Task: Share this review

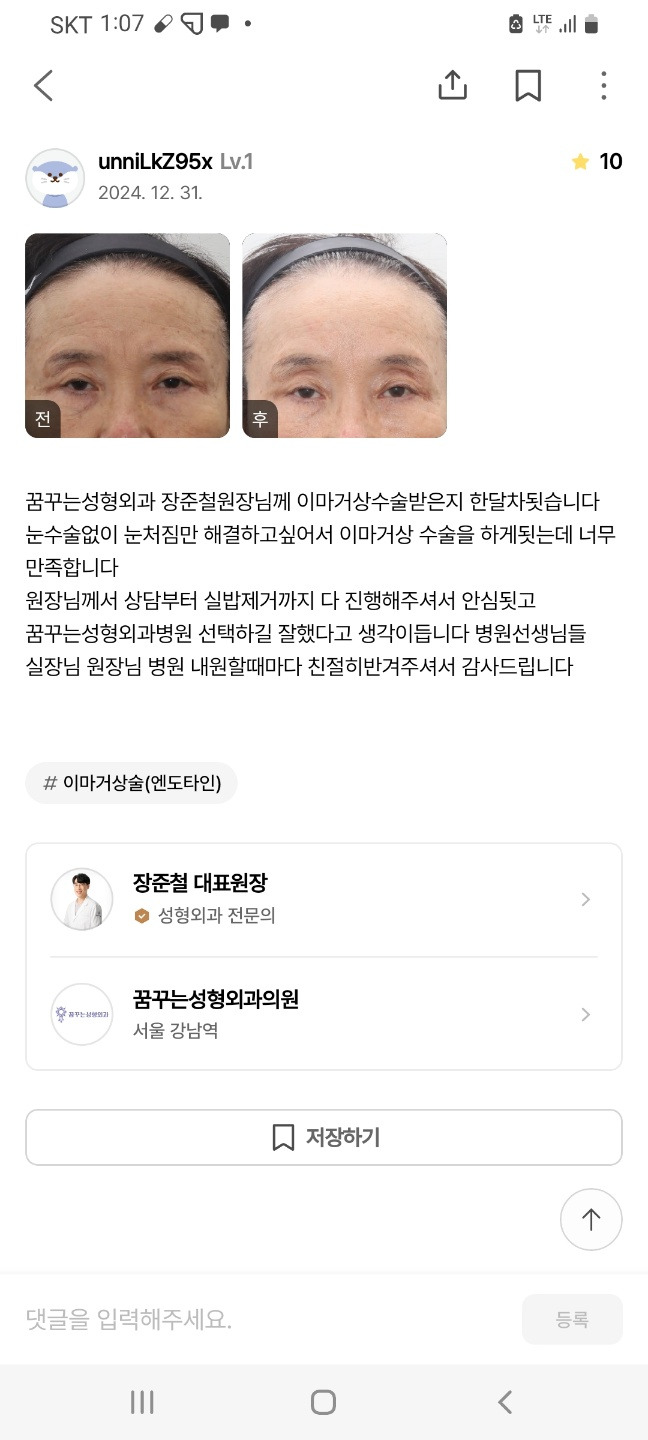Action: [x=453, y=86]
